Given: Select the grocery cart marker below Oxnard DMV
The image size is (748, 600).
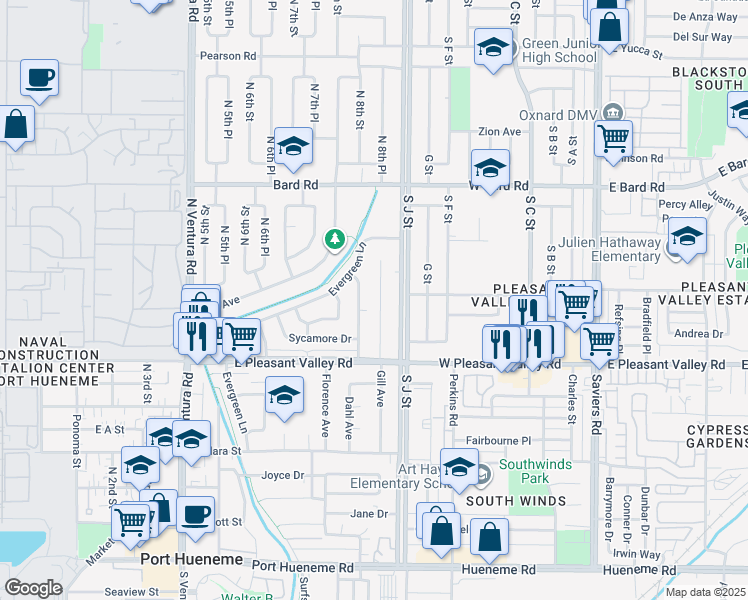Looking at the screenshot, I should pyautogui.click(x=613, y=138).
